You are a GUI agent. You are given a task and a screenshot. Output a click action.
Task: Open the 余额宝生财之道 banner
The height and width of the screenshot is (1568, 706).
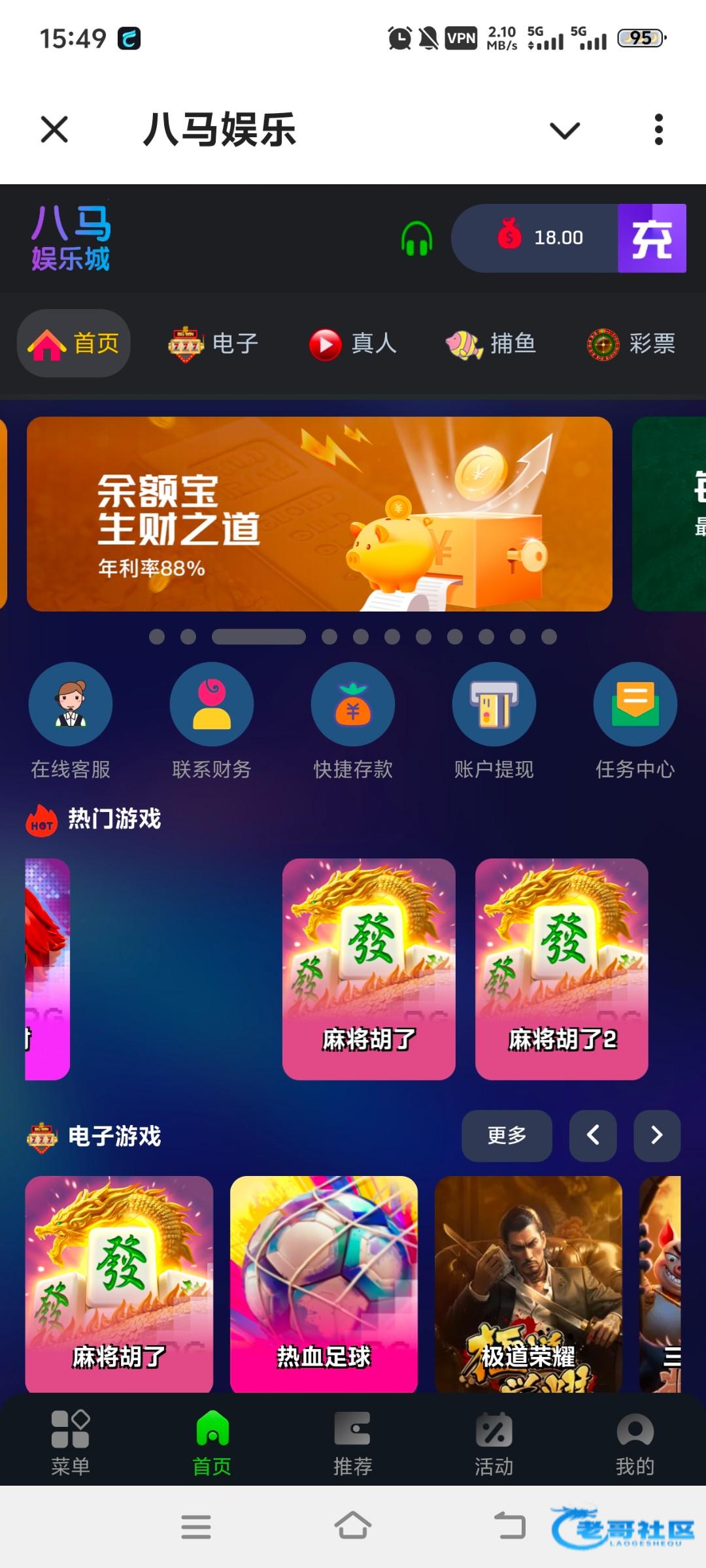(320, 514)
